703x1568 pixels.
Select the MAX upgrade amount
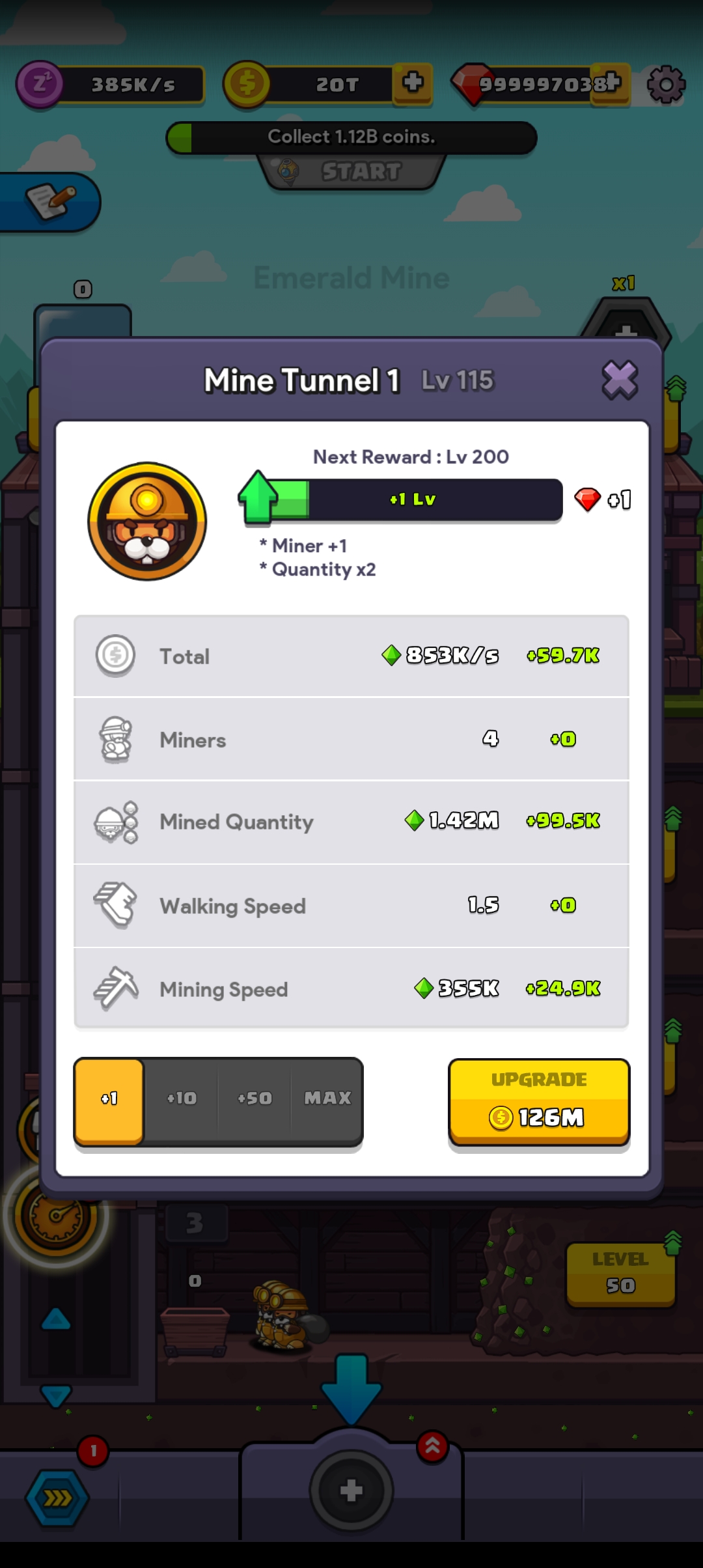(x=327, y=1099)
